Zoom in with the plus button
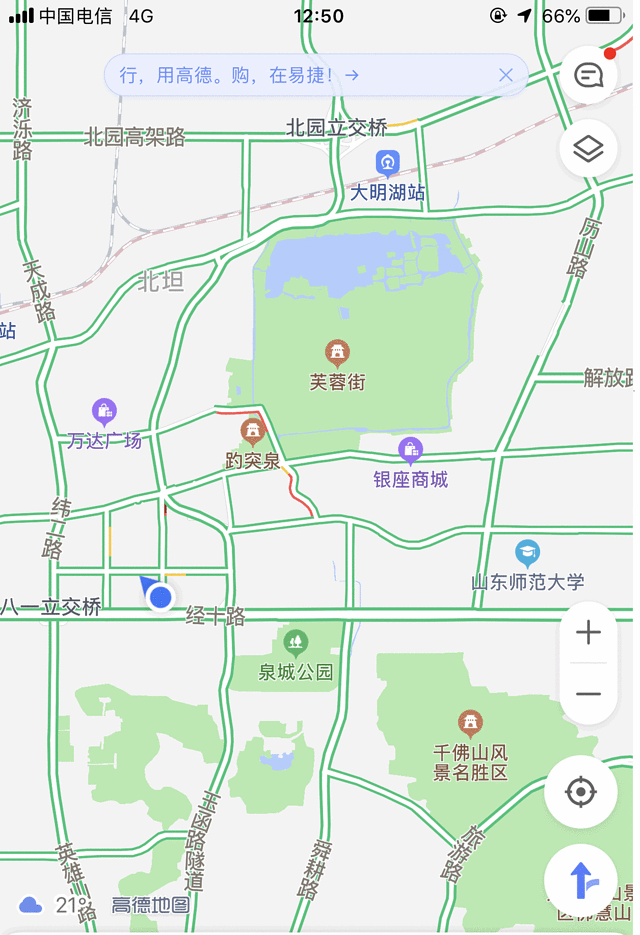 [x=588, y=633]
